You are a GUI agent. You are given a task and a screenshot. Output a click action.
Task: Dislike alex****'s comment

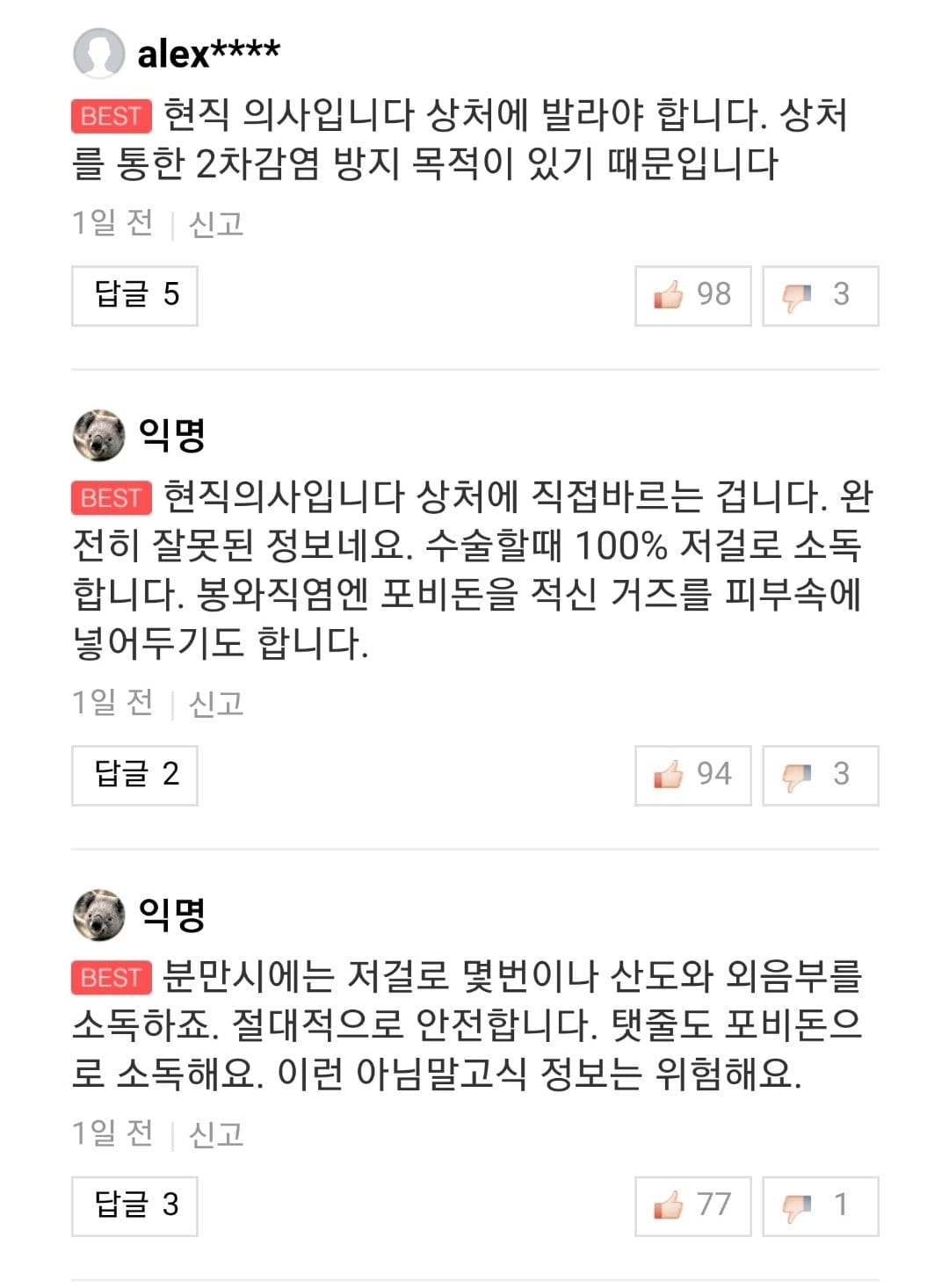click(820, 295)
